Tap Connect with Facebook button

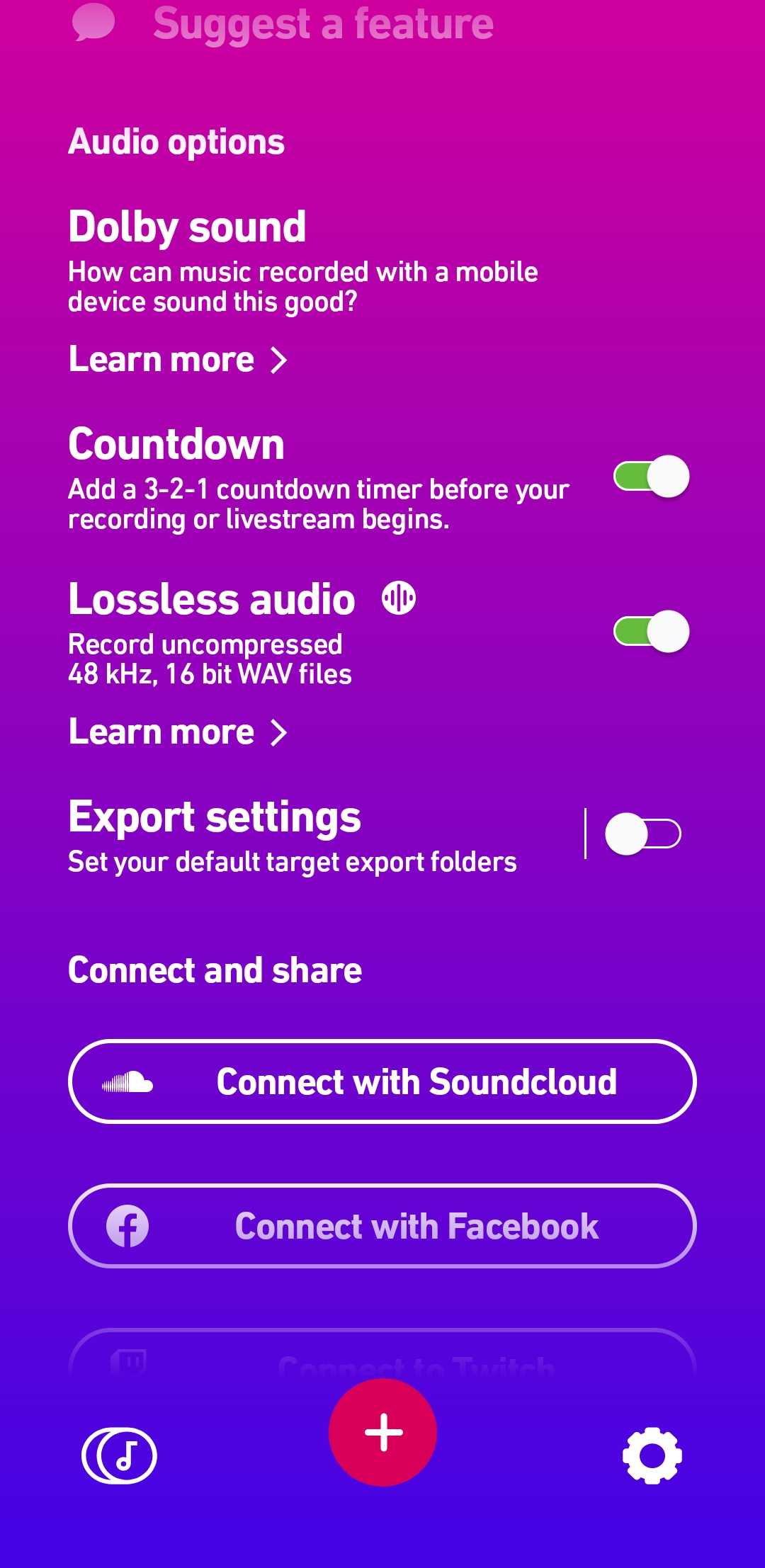point(382,1226)
